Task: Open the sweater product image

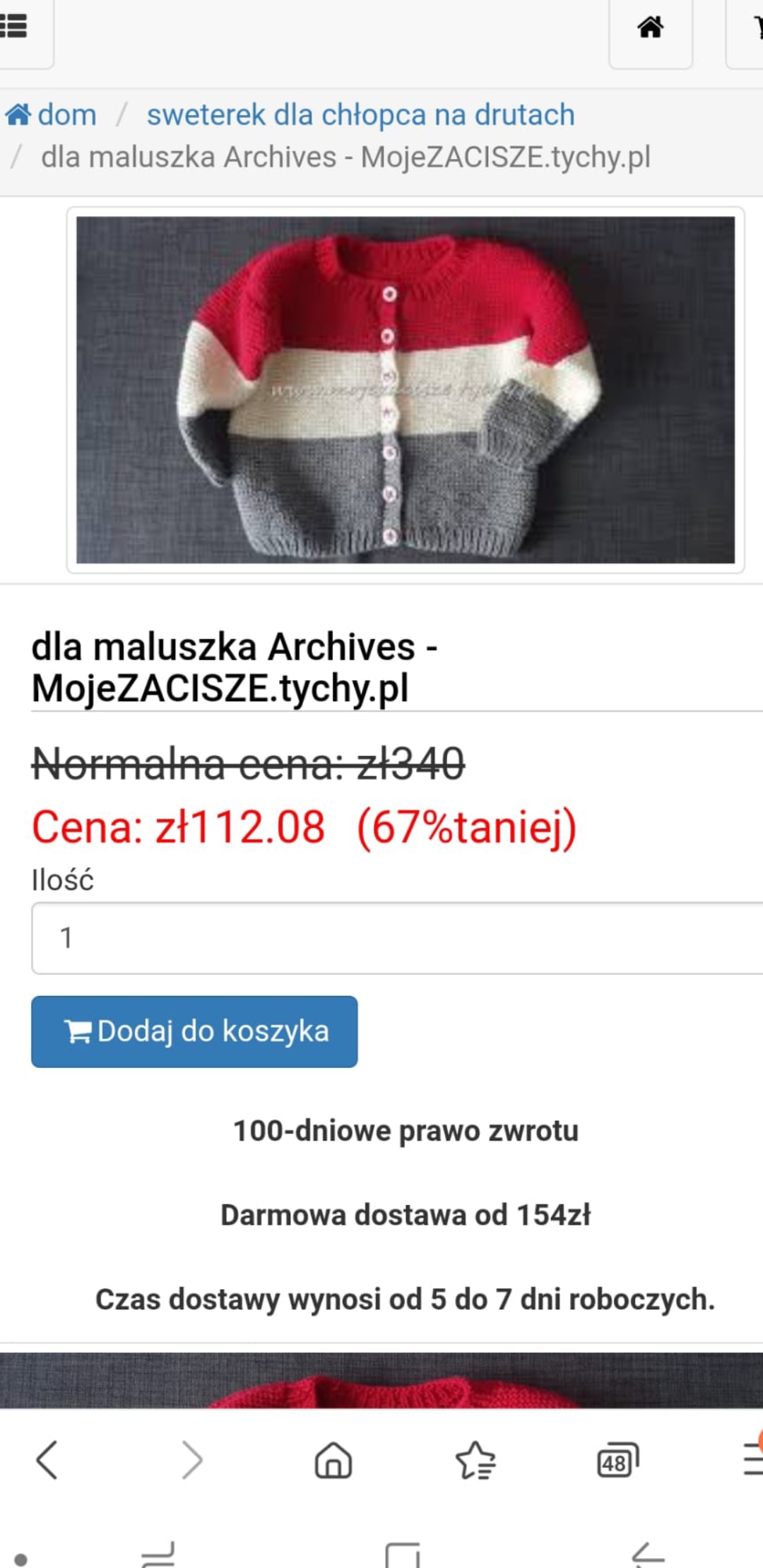Action: [x=406, y=390]
